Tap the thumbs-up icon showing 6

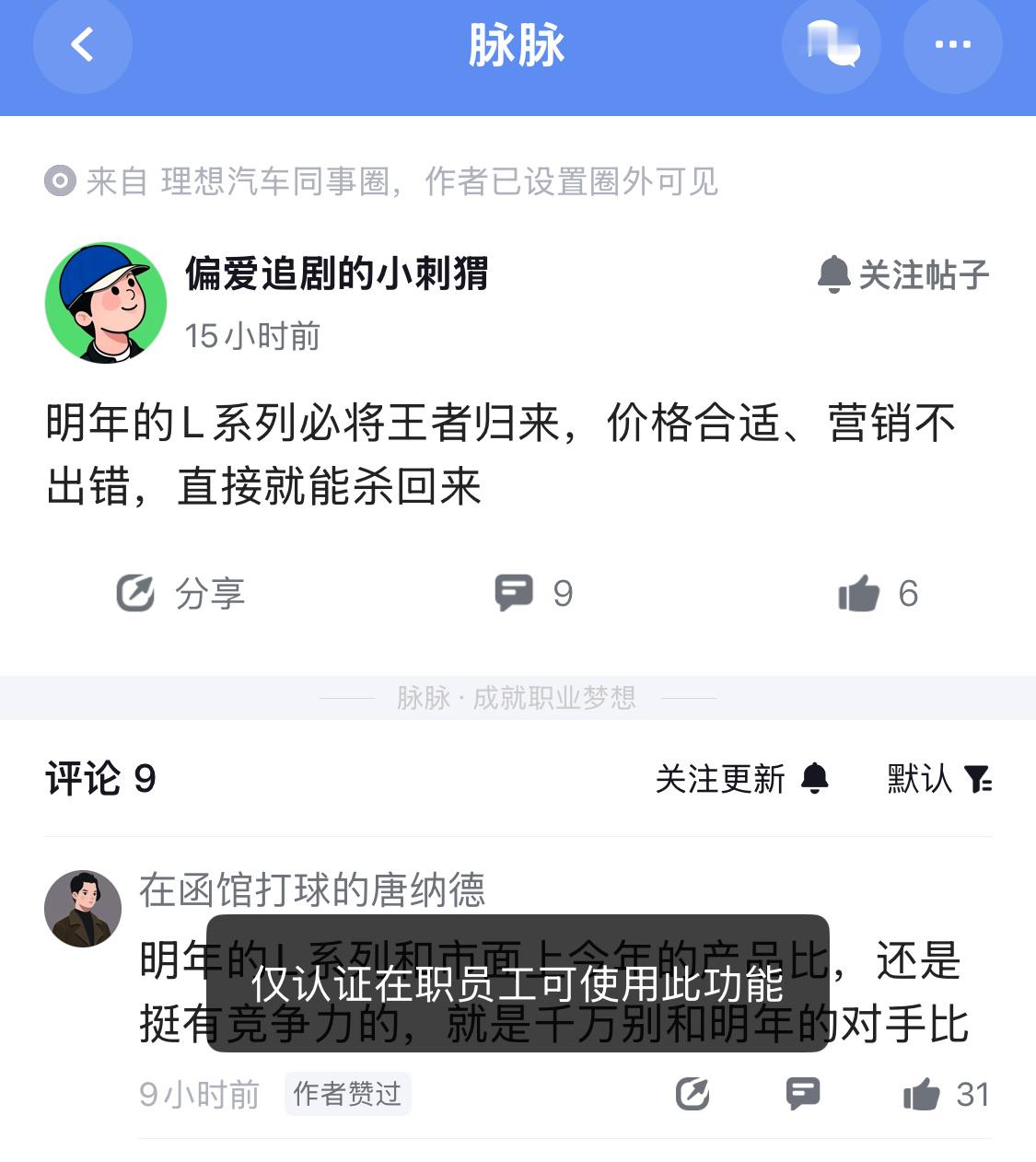point(860,593)
